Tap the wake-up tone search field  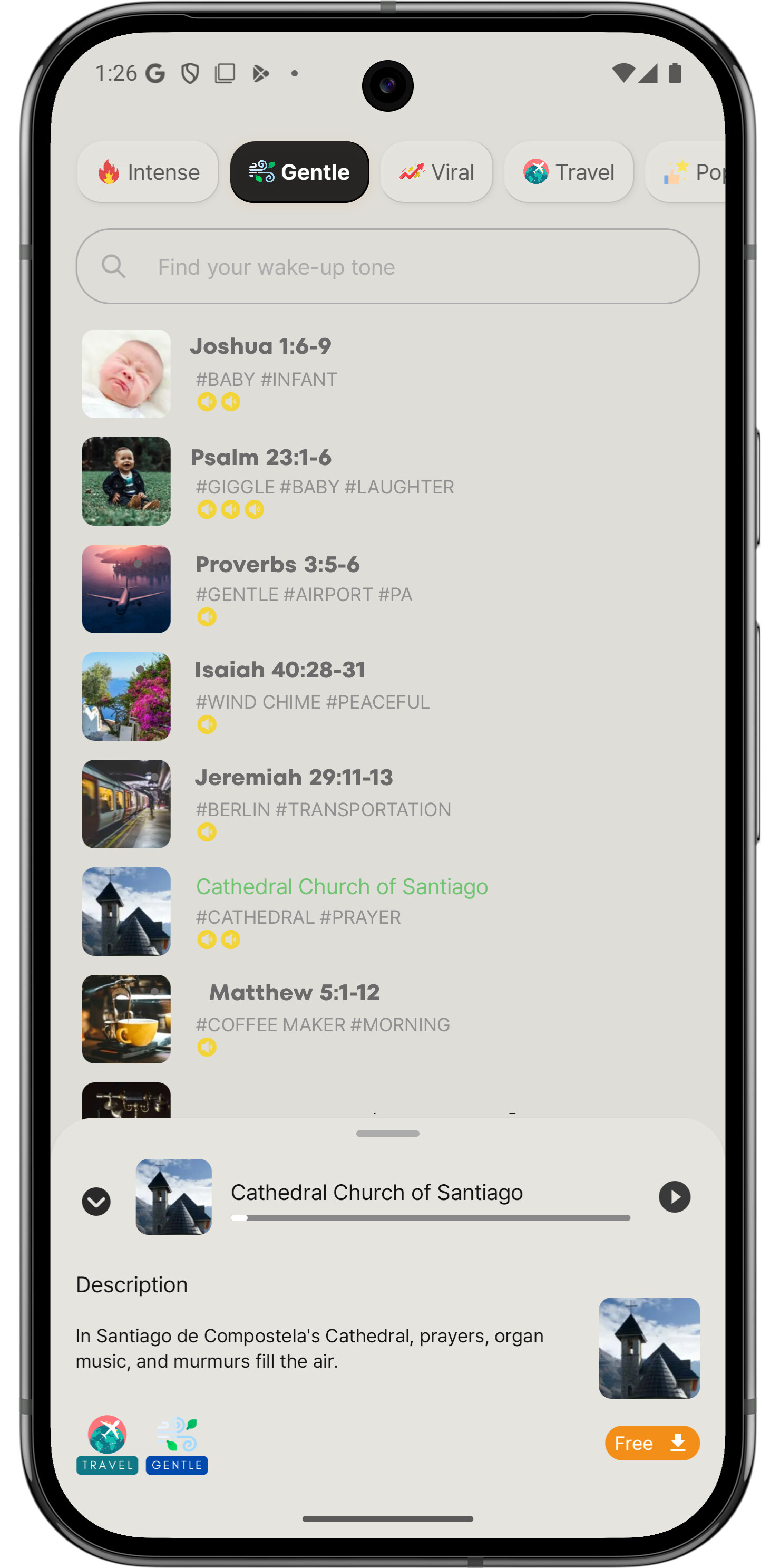tap(387, 267)
